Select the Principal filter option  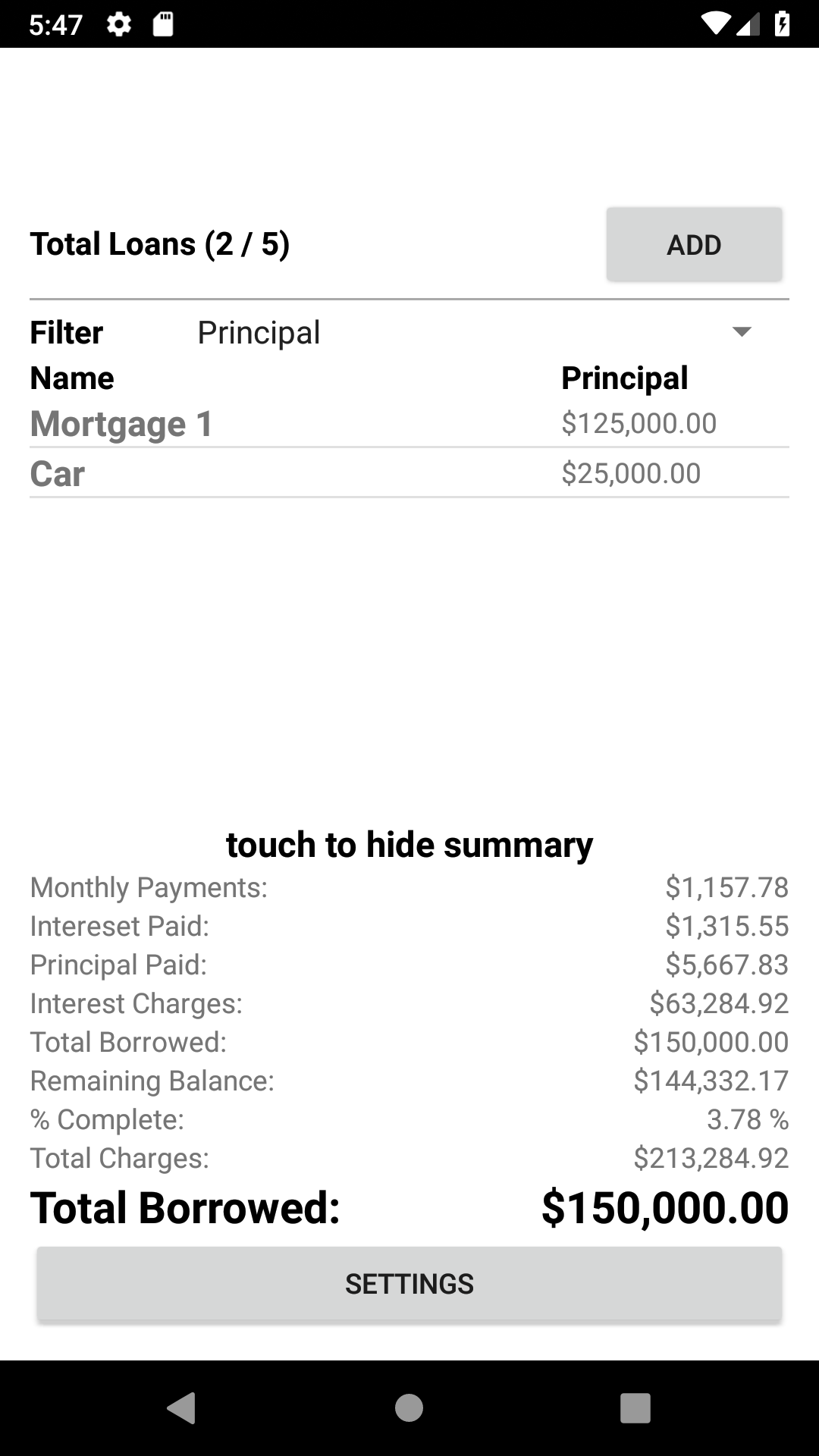tap(258, 331)
